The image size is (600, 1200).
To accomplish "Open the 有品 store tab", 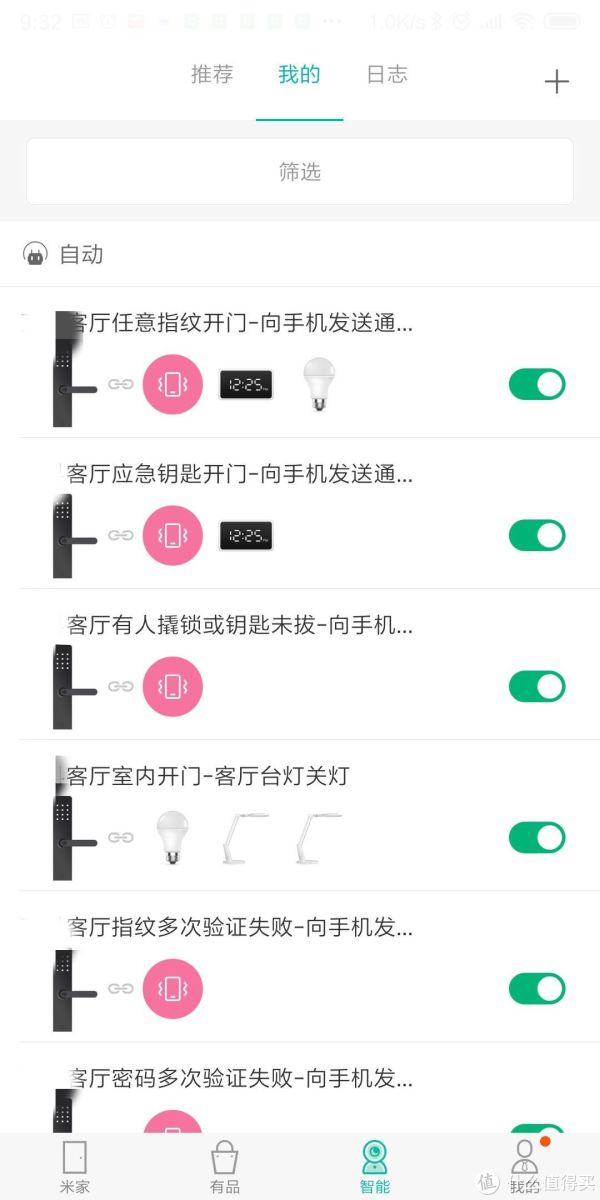I will click(x=225, y=1167).
